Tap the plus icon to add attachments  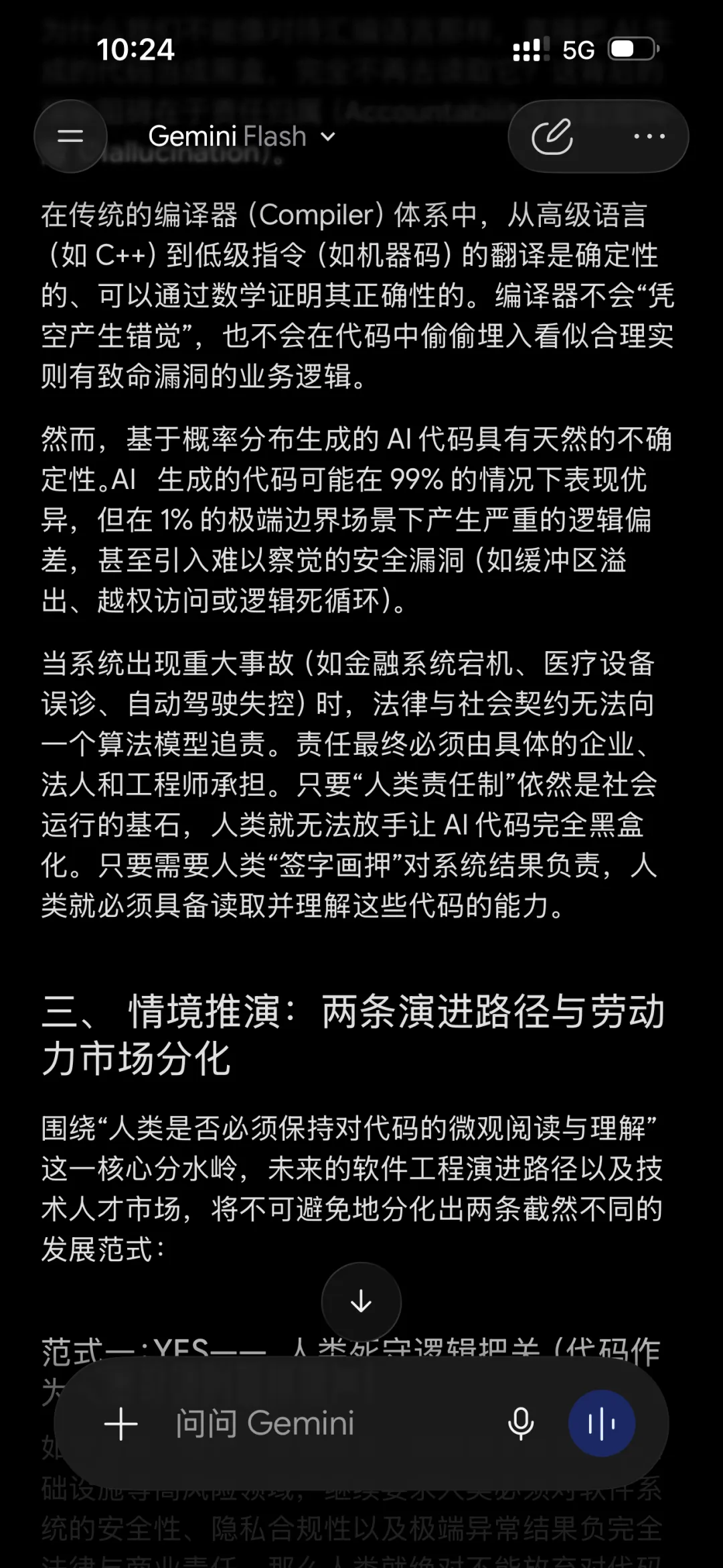pos(121,1424)
